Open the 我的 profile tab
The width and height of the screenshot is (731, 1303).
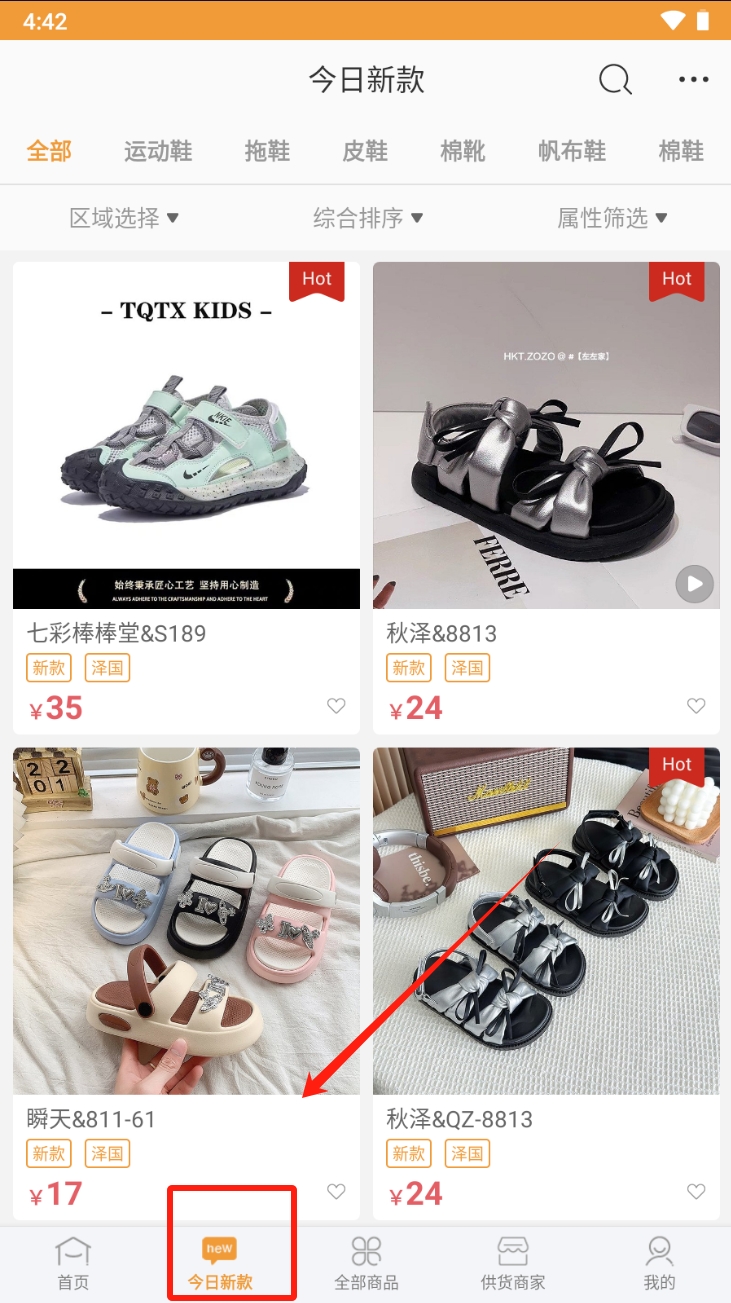point(659,1263)
